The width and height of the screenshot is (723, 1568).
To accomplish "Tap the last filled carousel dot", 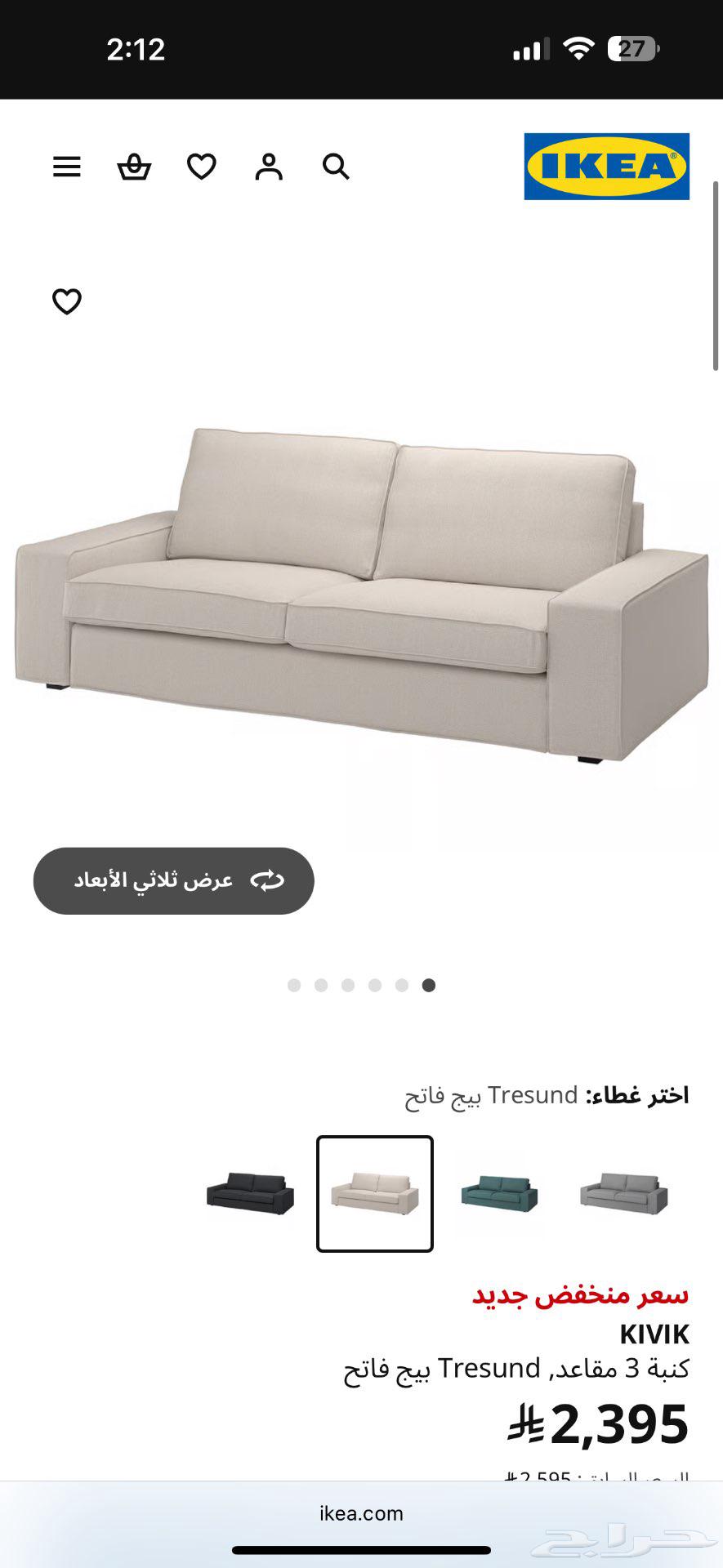I will [x=429, y=986].
